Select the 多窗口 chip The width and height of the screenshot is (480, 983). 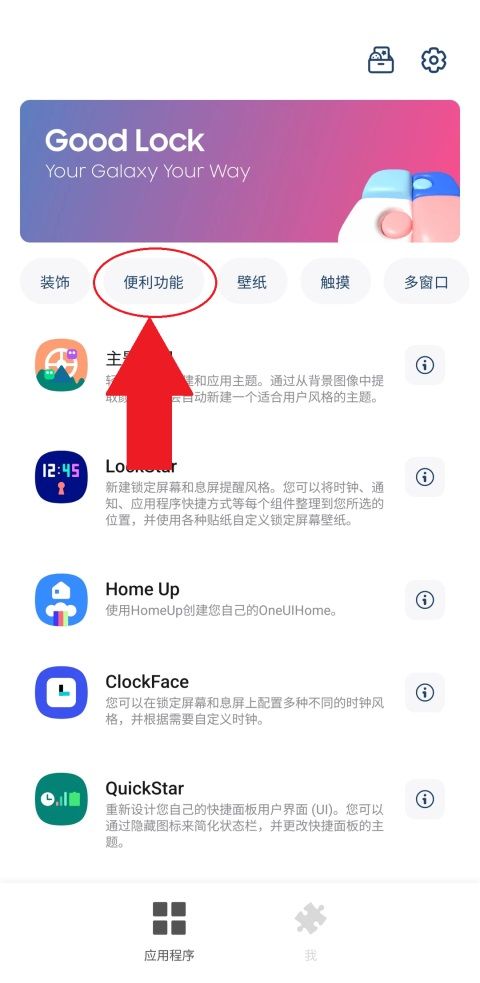(426, 281)
